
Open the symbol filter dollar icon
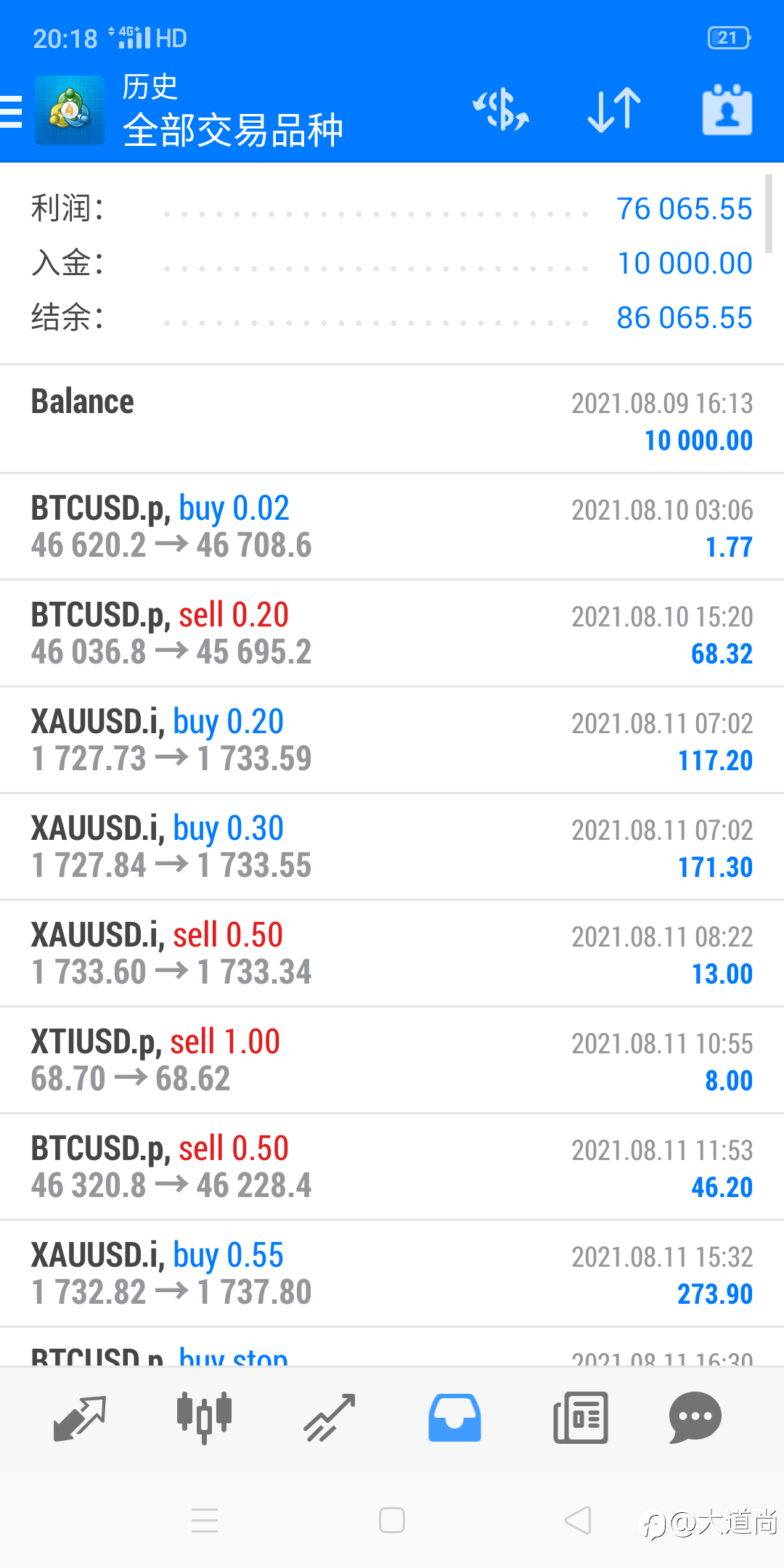[501, 110]
